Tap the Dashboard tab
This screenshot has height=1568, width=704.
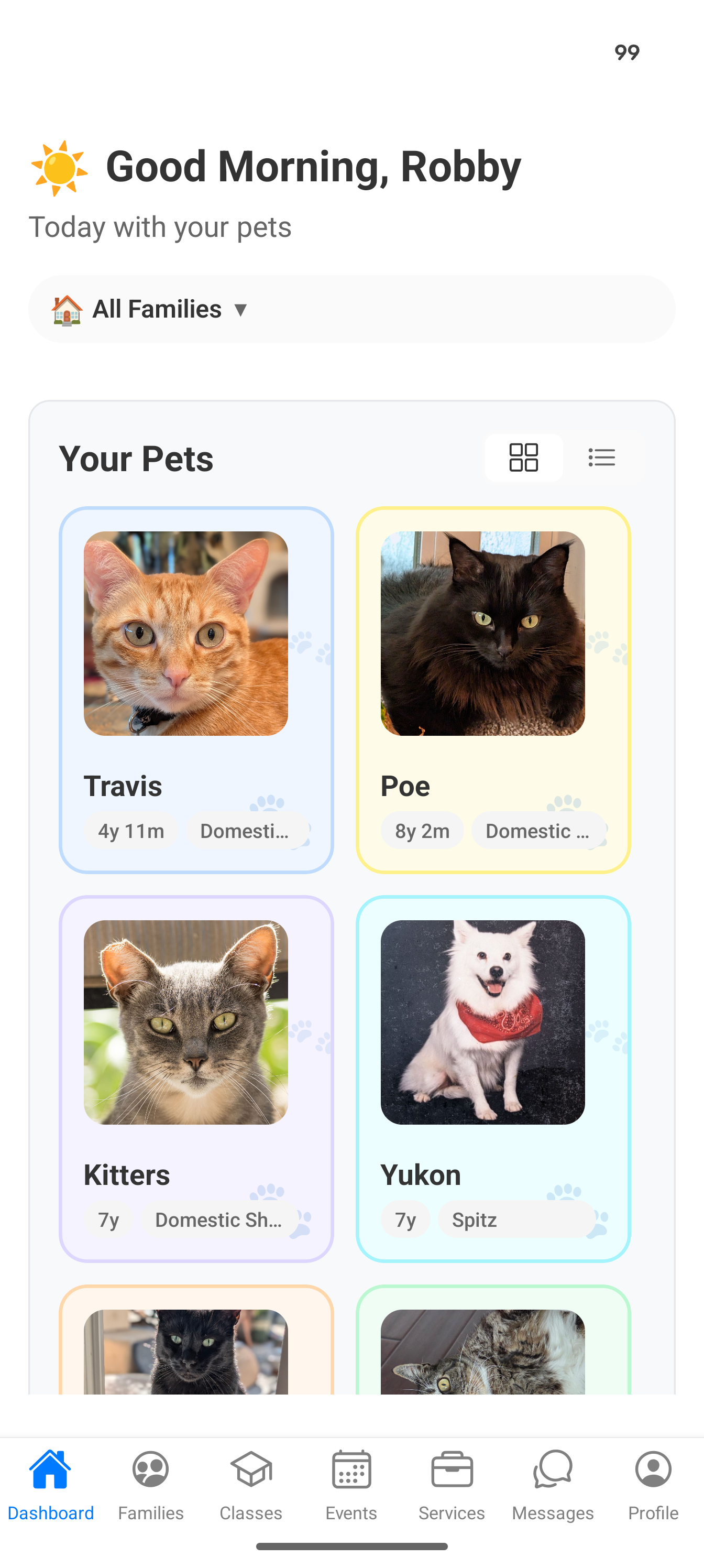pos(50,1485)
